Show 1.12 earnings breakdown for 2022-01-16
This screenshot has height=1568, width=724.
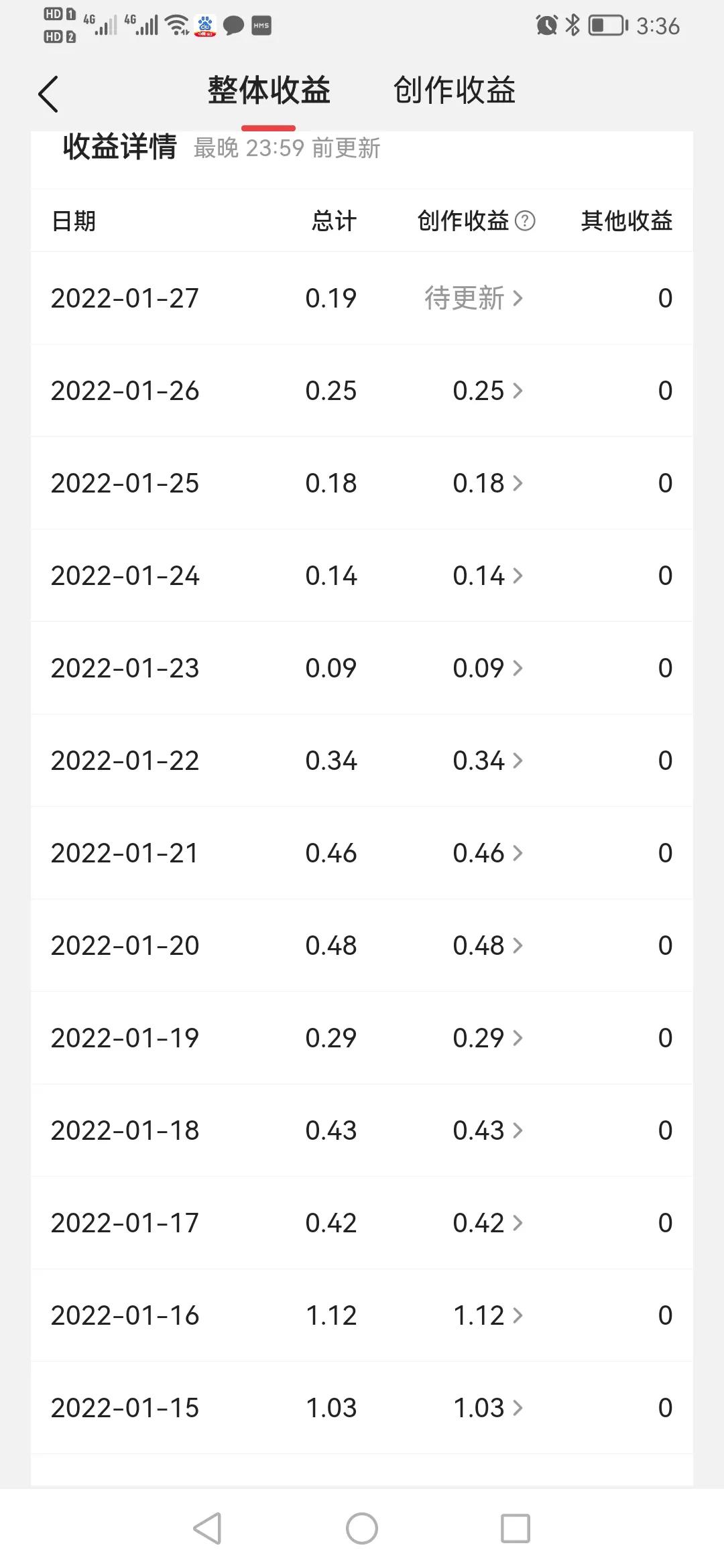487,1315
